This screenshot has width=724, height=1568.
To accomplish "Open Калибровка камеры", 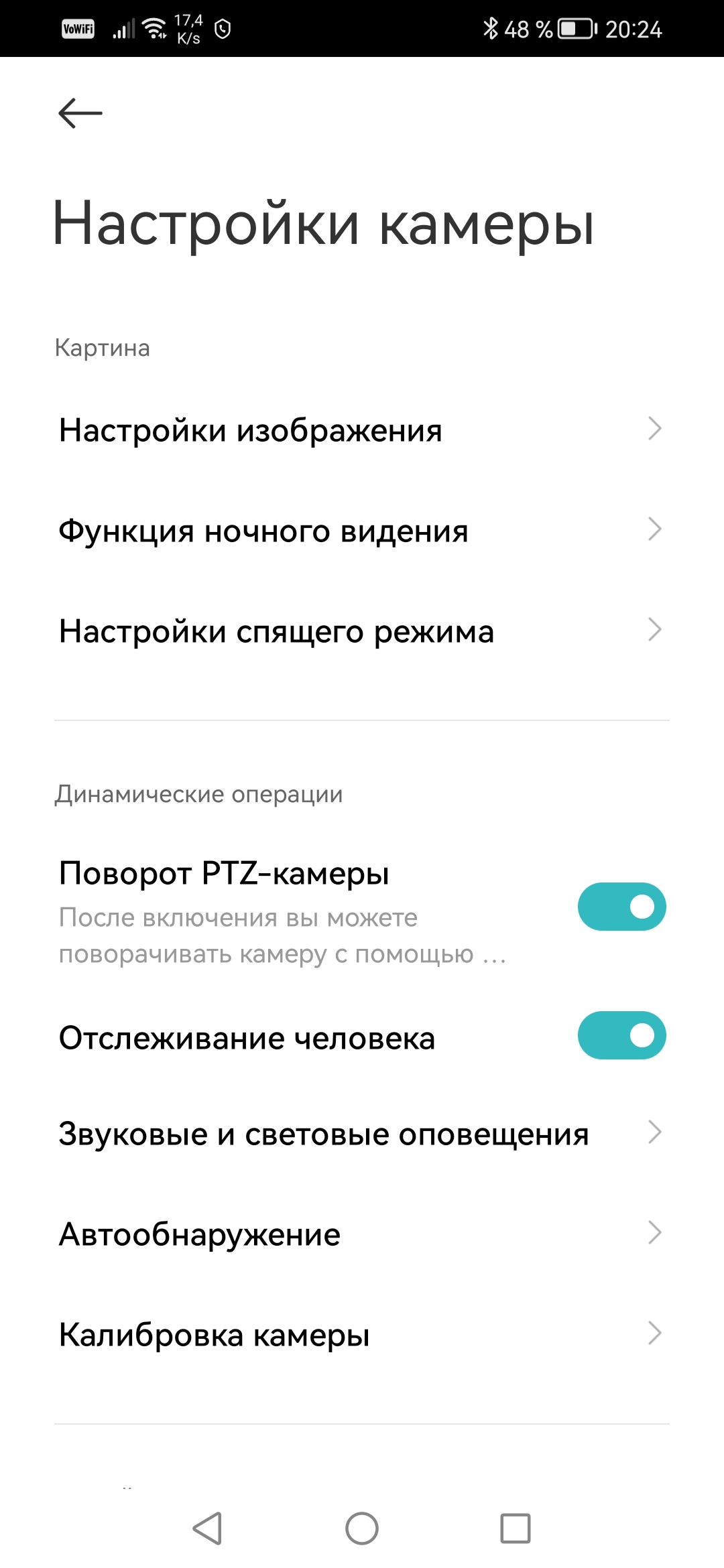I will click(362, 1334).
